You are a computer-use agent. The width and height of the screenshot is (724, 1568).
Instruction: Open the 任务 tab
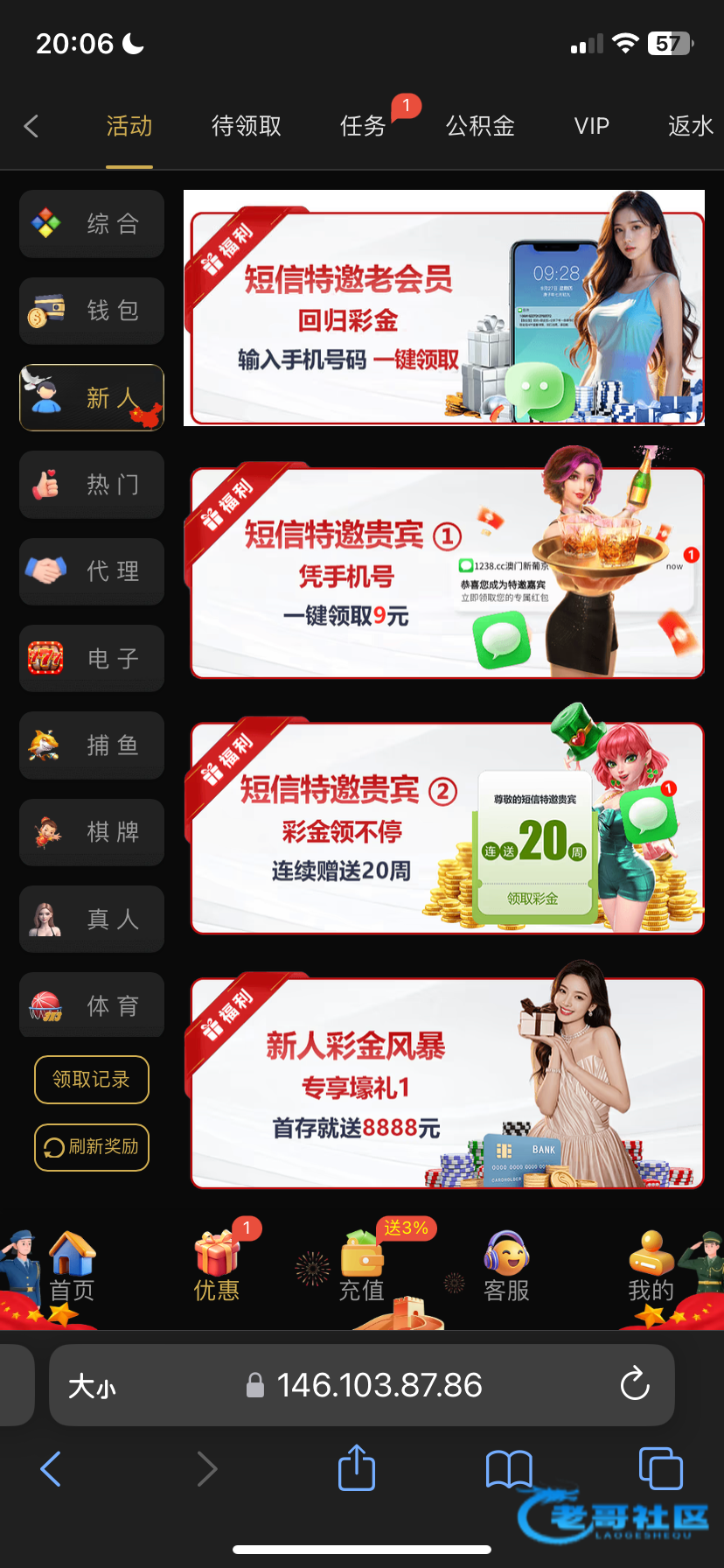[363, 126]
